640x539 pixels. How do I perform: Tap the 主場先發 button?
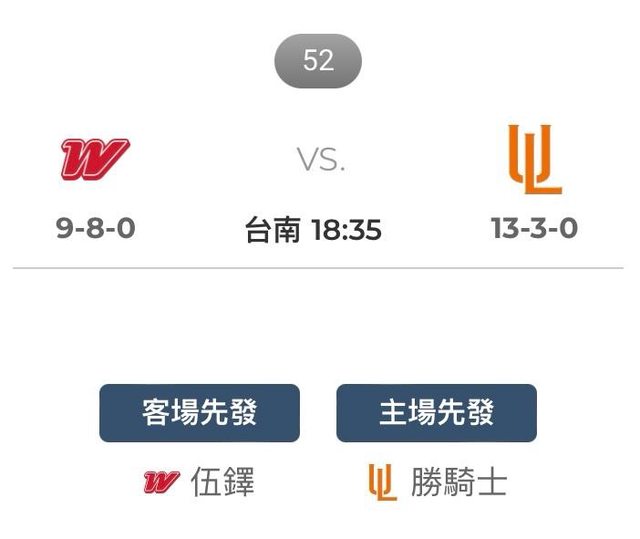[x=436, y=413]
